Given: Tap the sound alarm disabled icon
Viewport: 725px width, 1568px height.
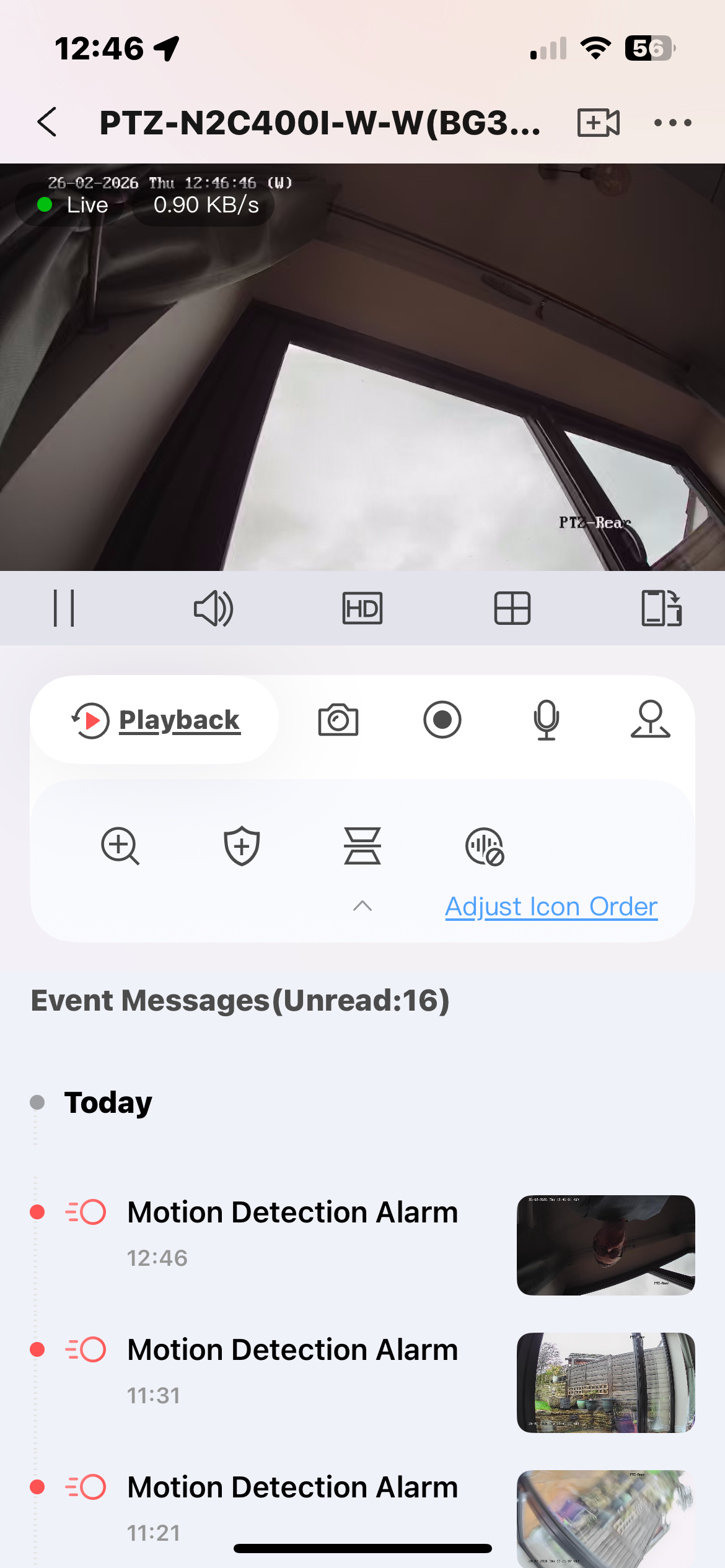Looking at the screenshot, I should click(485, 846).
